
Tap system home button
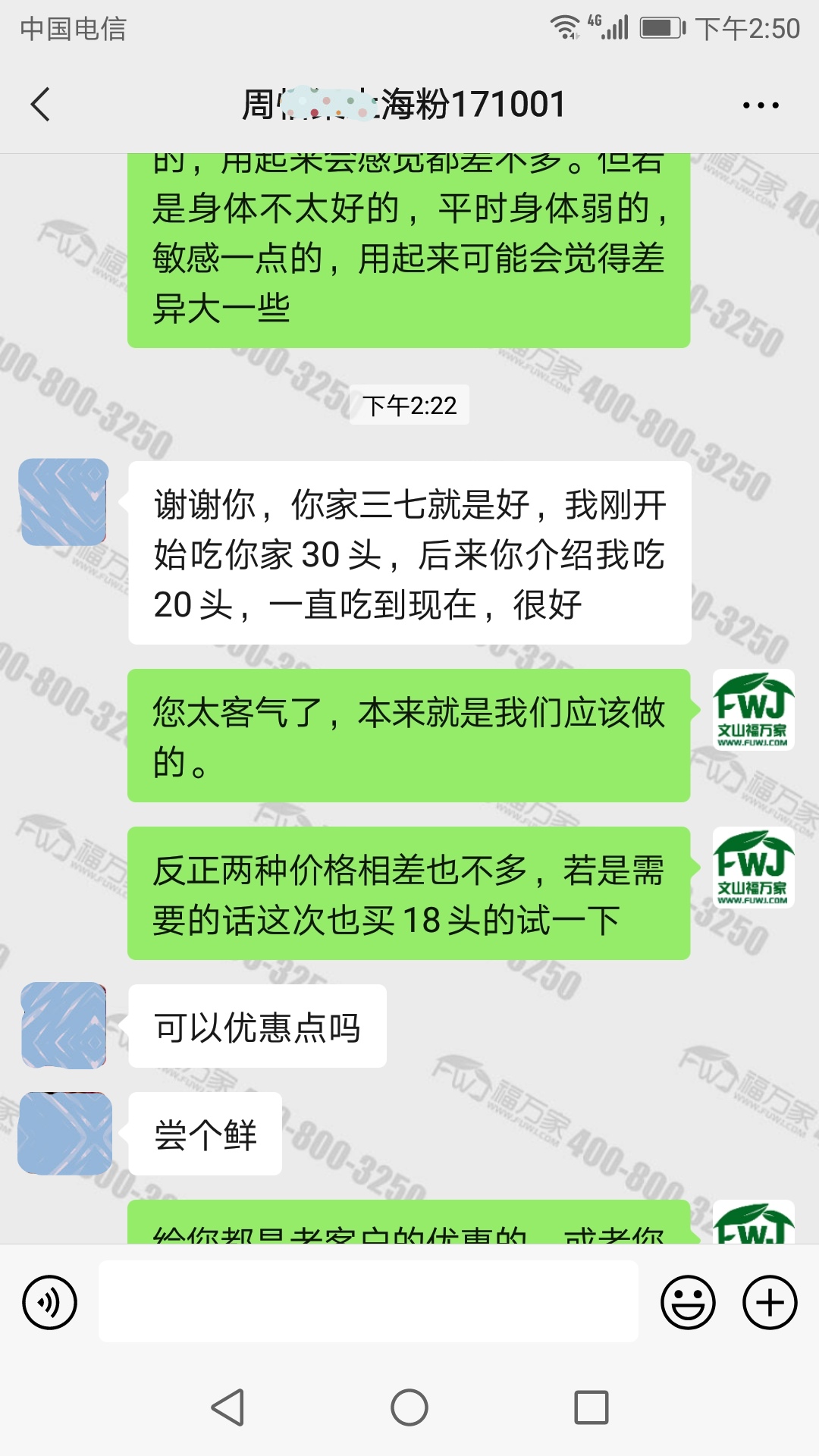click(409, 1407)
